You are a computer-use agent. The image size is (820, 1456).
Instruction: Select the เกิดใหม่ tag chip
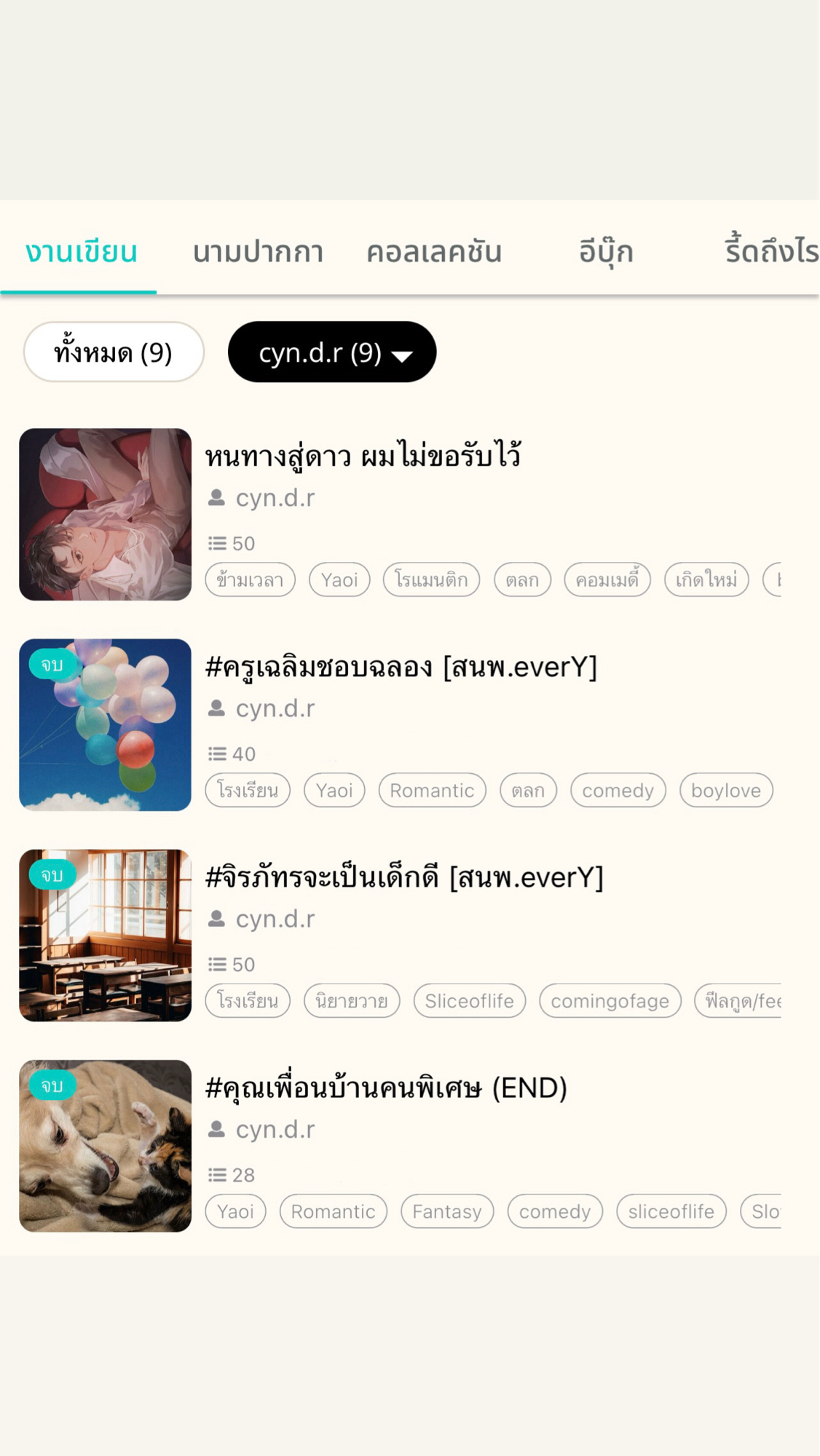pyautogui.click(x=706, y=580)
